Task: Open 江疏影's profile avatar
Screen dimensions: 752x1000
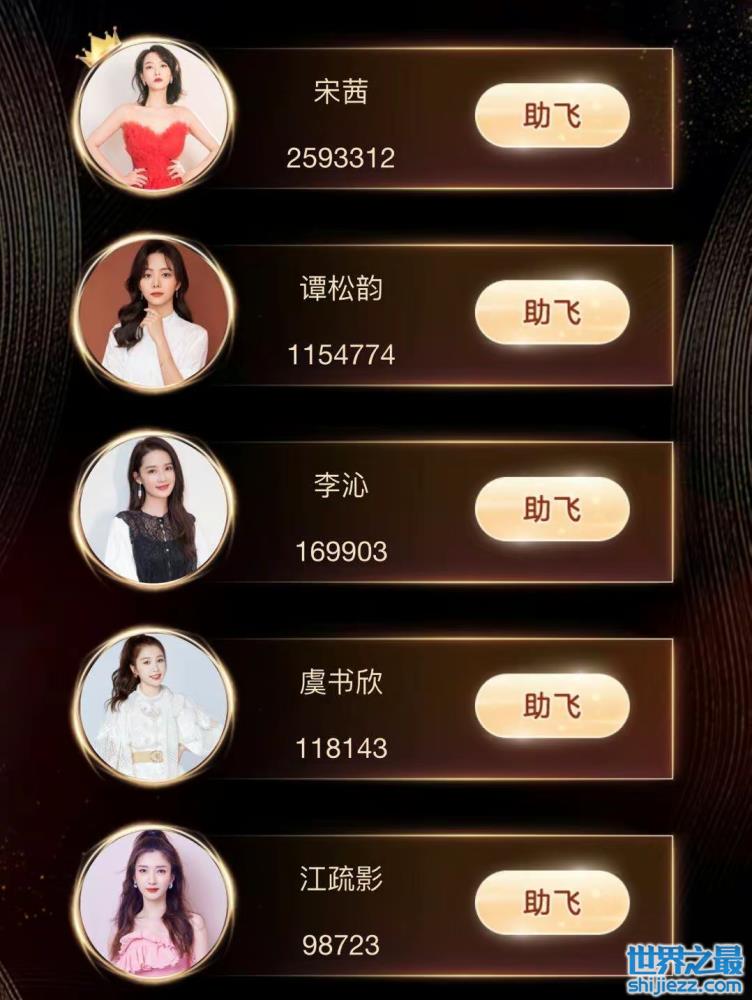Action: pos(154,903)
